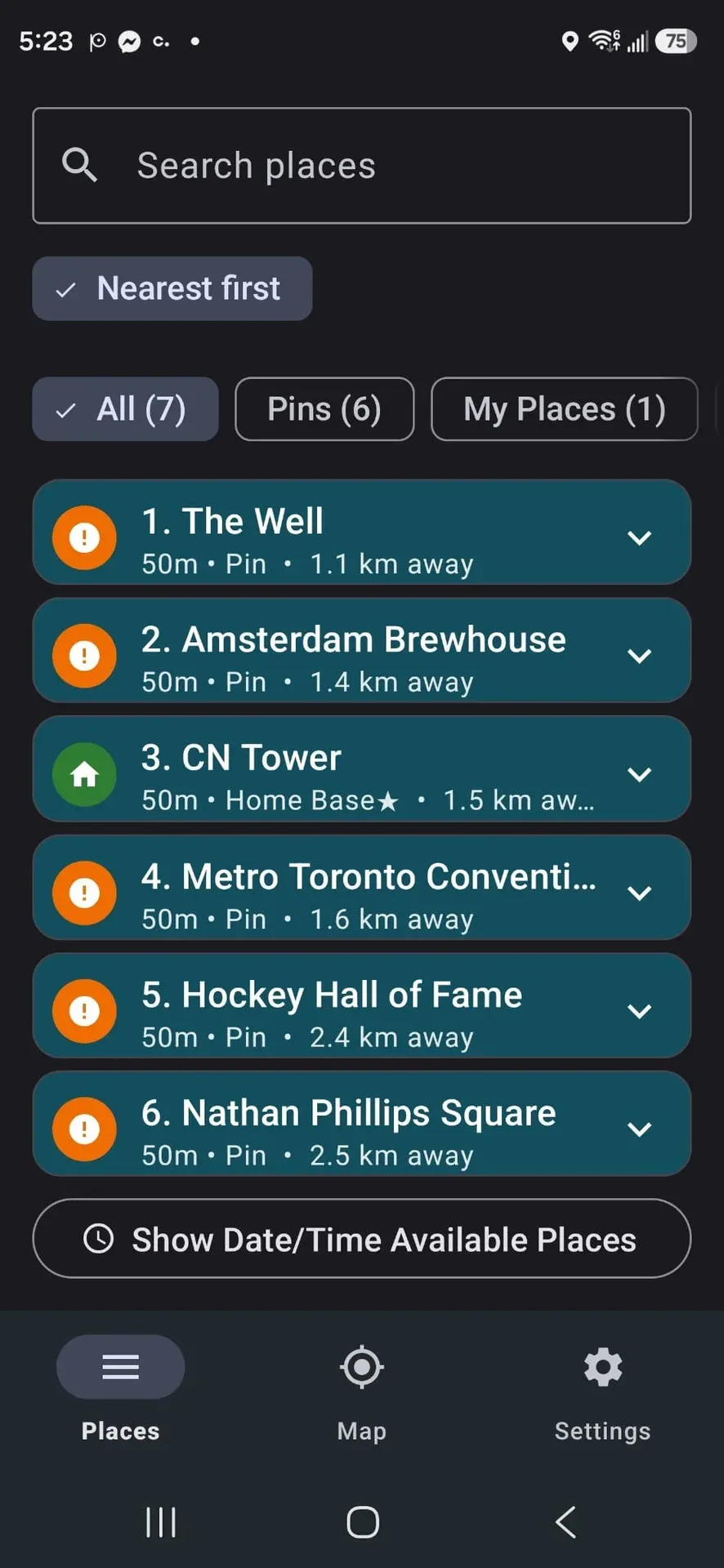Tap the Search places field
Viewport: 724px width, 1568px height.
coord(362,166)
